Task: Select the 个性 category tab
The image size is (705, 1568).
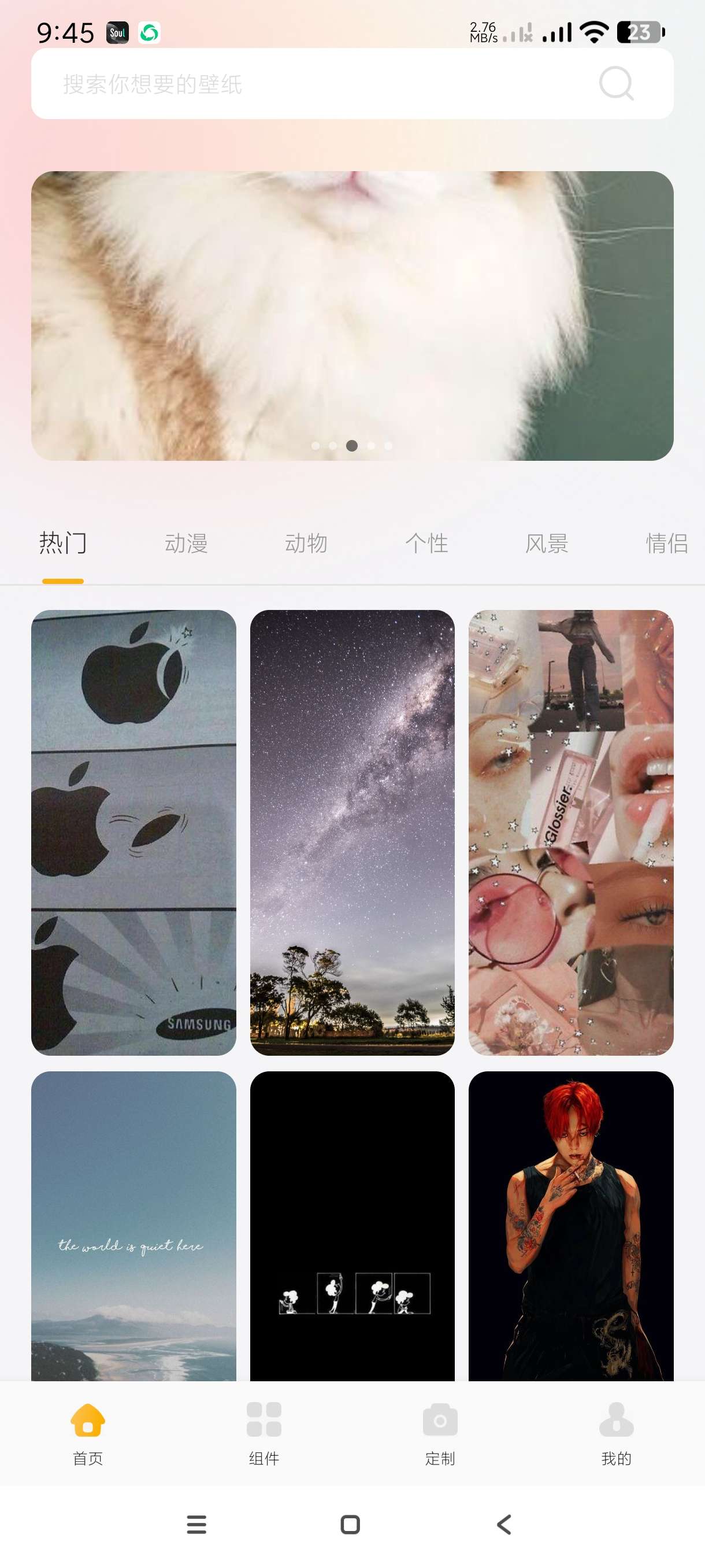Action: [x=426, y=543]
